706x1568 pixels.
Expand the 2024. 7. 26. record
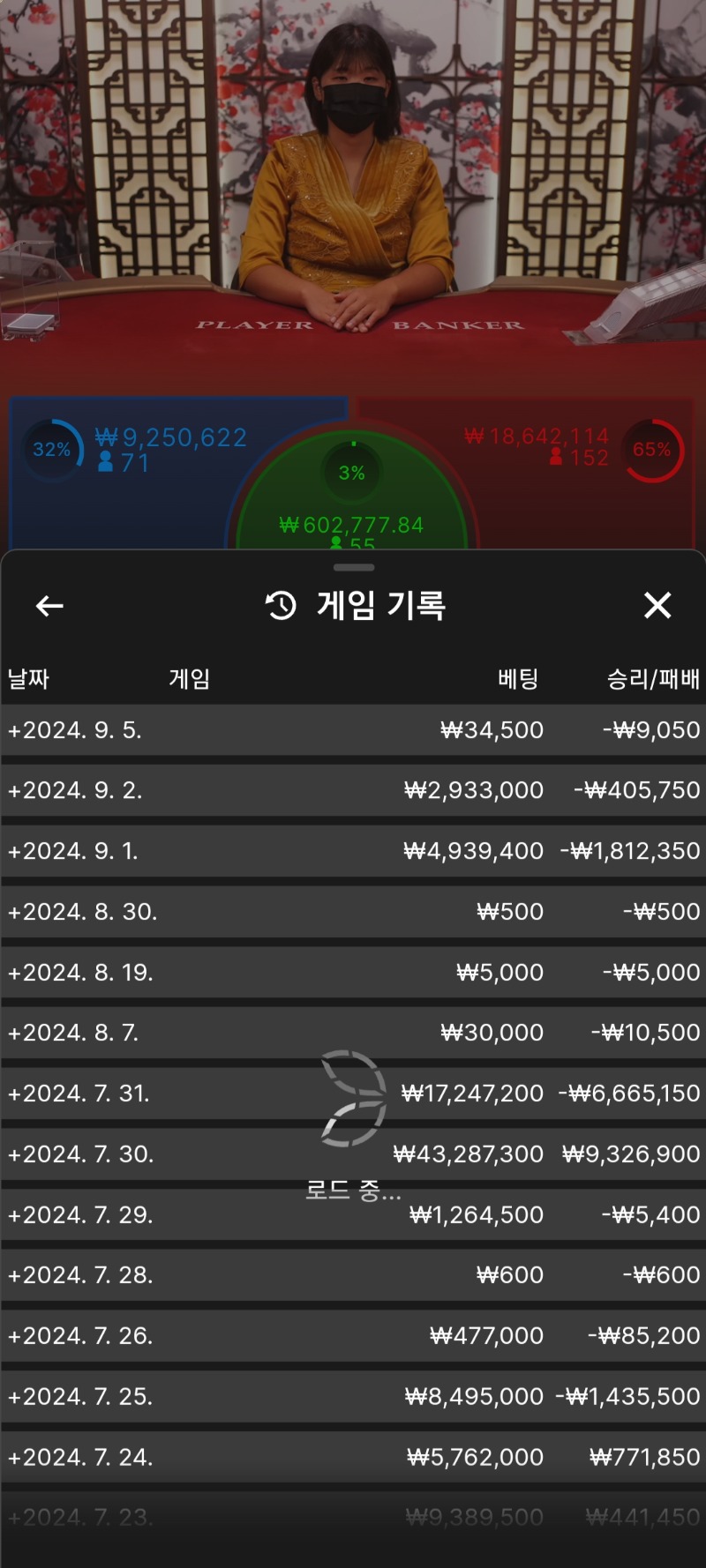(353, 1336)
